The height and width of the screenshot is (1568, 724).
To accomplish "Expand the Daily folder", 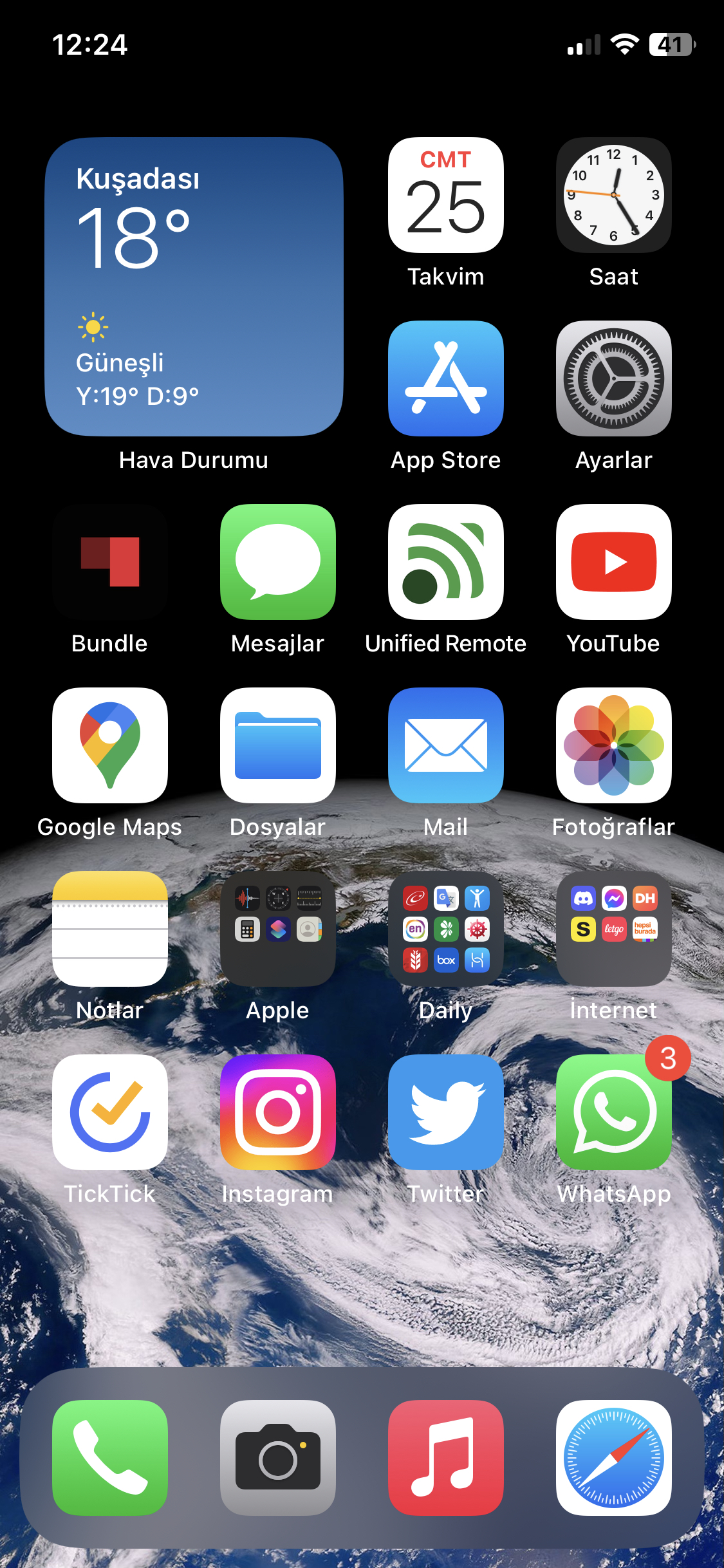I will [x=446, y=929].
